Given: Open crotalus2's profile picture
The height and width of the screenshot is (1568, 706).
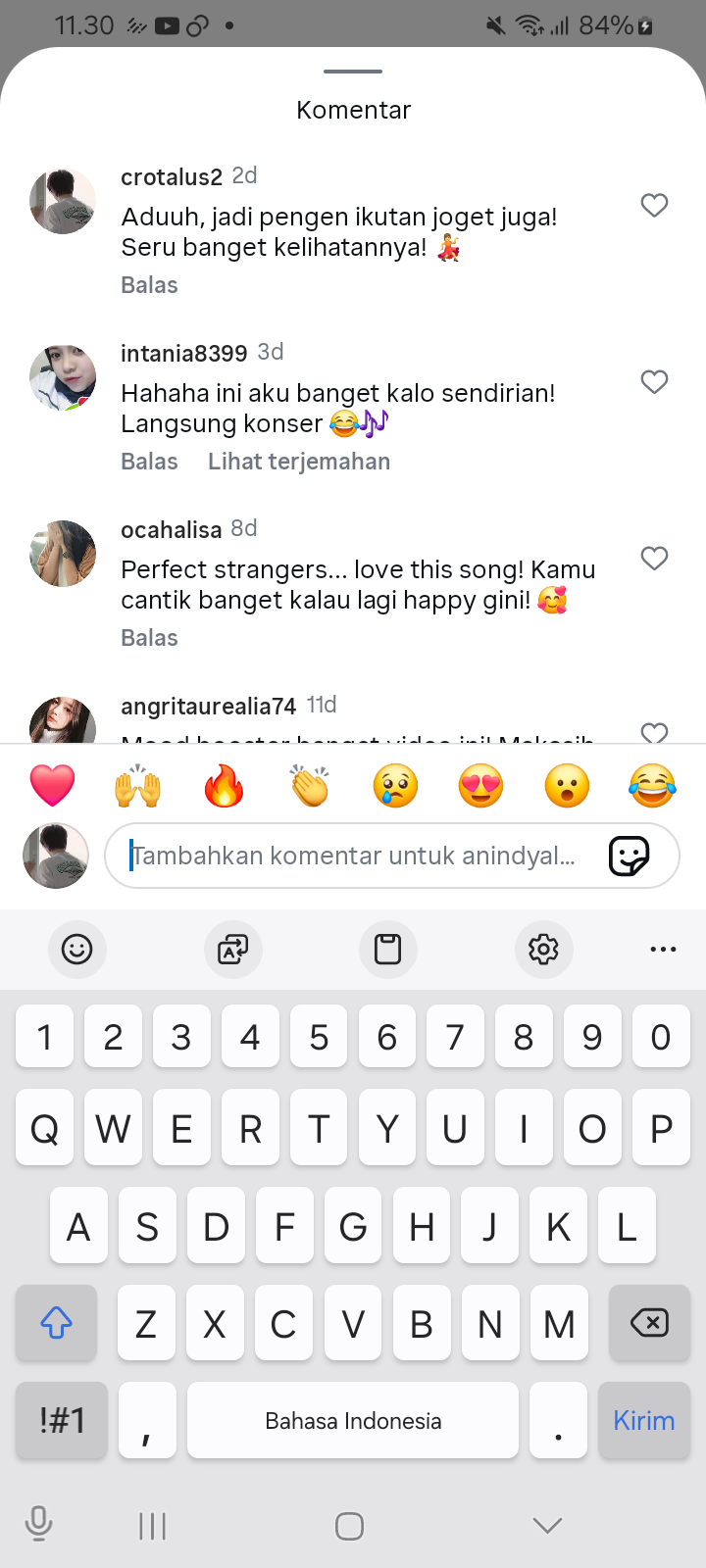Looking at the screenshot, I should click(x=63, y=201).
